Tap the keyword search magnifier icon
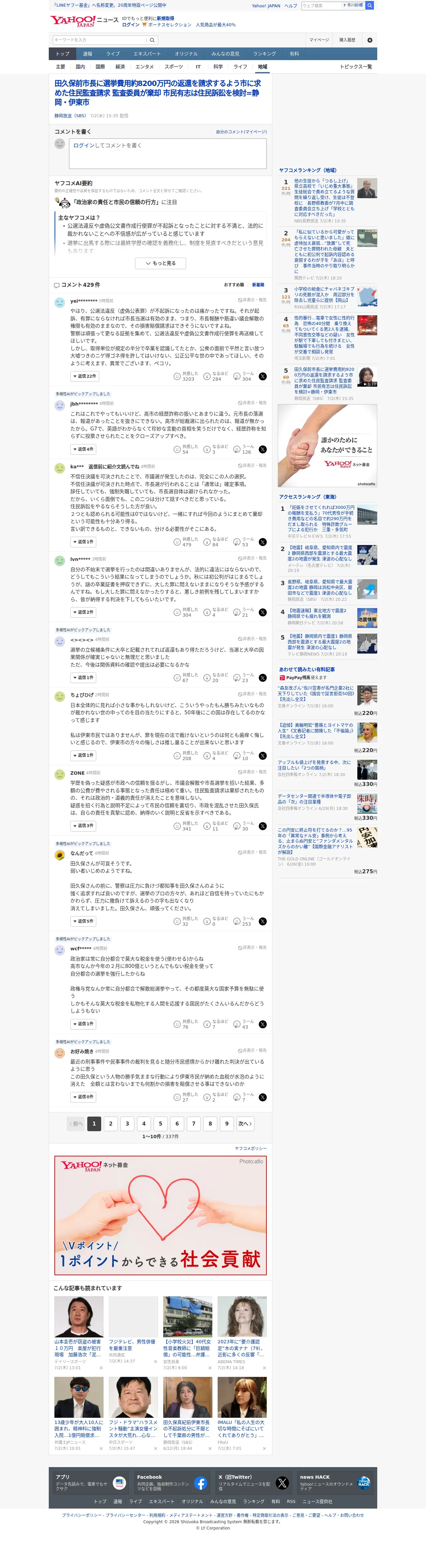The height and width of the screenshot is (1568, 426). 152,40
